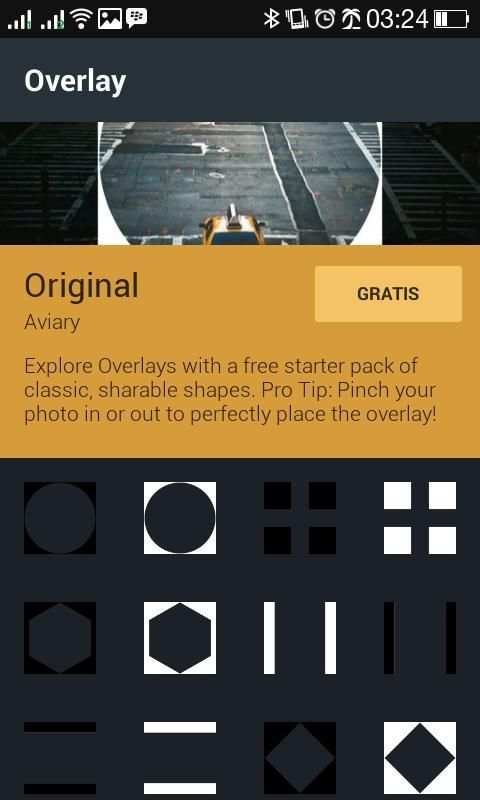Viewport: 480px width, 800px height.
Task: Choose the white hexagon overlay
Action: (x=180, y=638)
